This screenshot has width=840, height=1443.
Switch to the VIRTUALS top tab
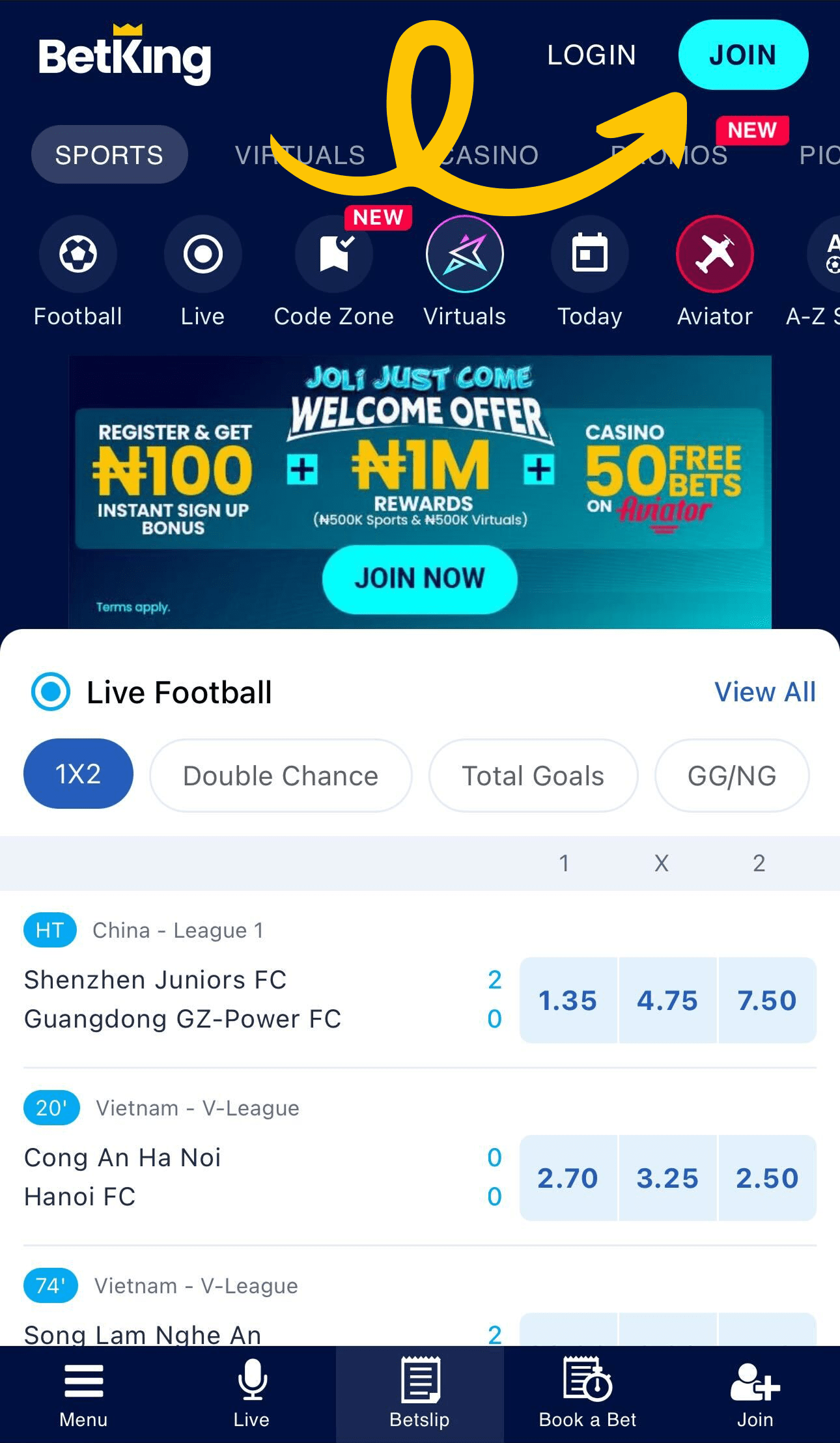coord(300,155)
